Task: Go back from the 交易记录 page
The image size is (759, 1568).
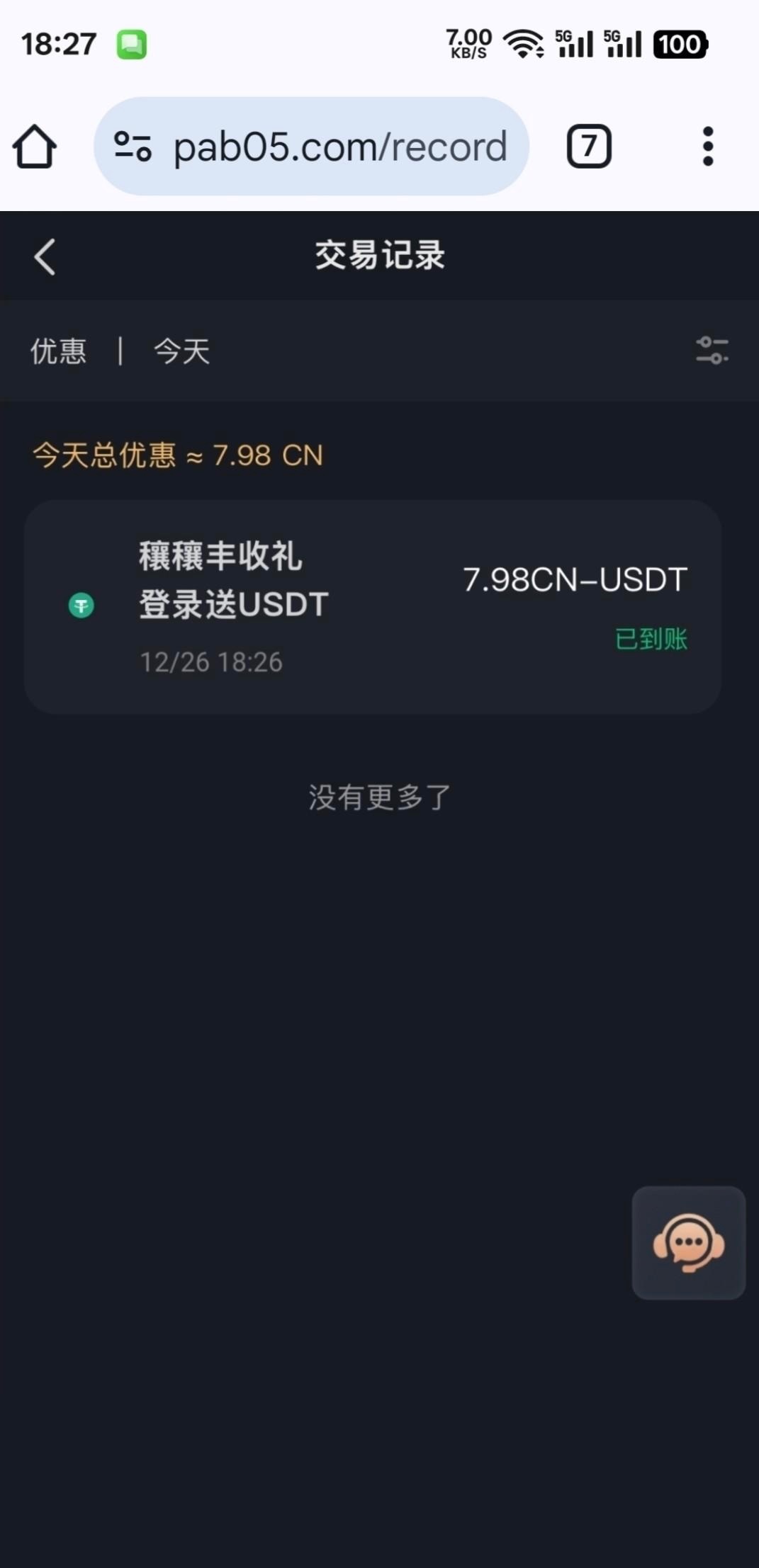Action: click(x=45, y=256)
